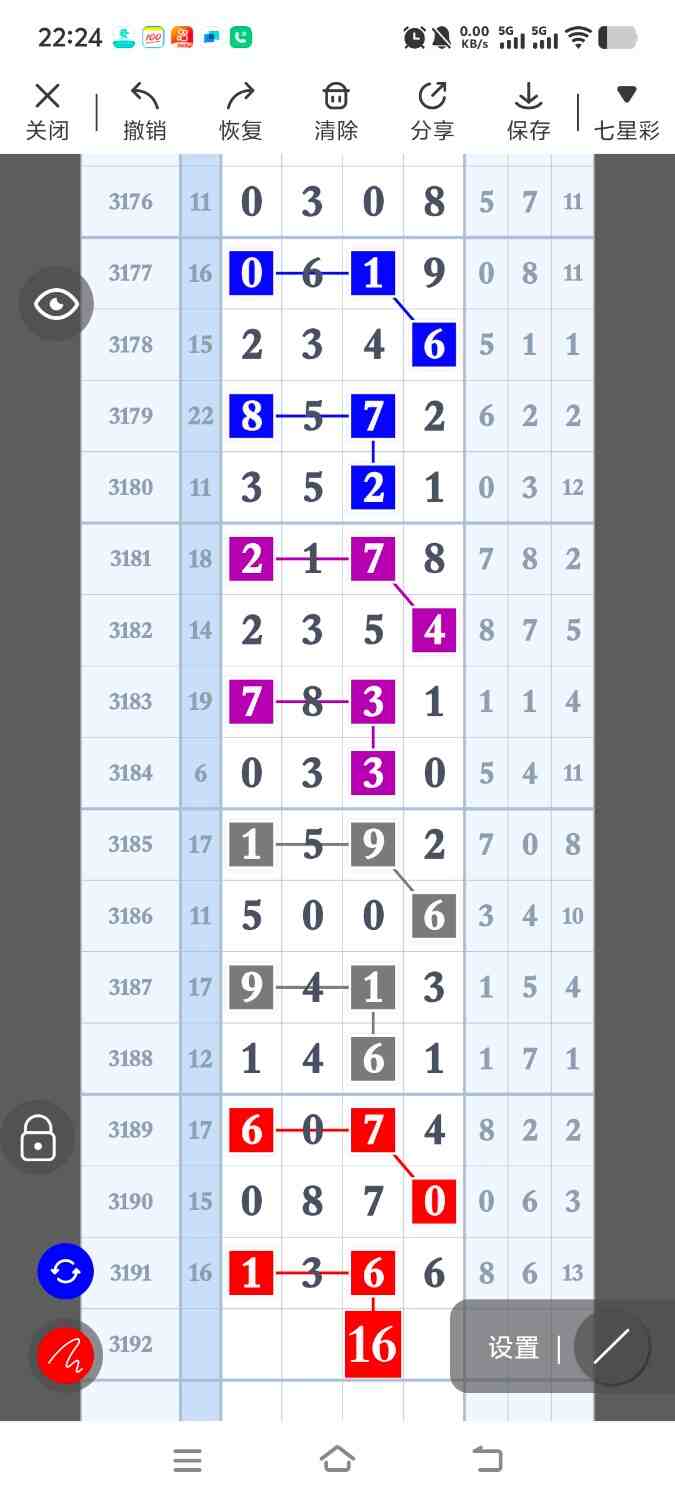Screen dimensions: 675x1500
Task: Open the 七星彩 lottery dropdown
Action: (x=626, y=111)
